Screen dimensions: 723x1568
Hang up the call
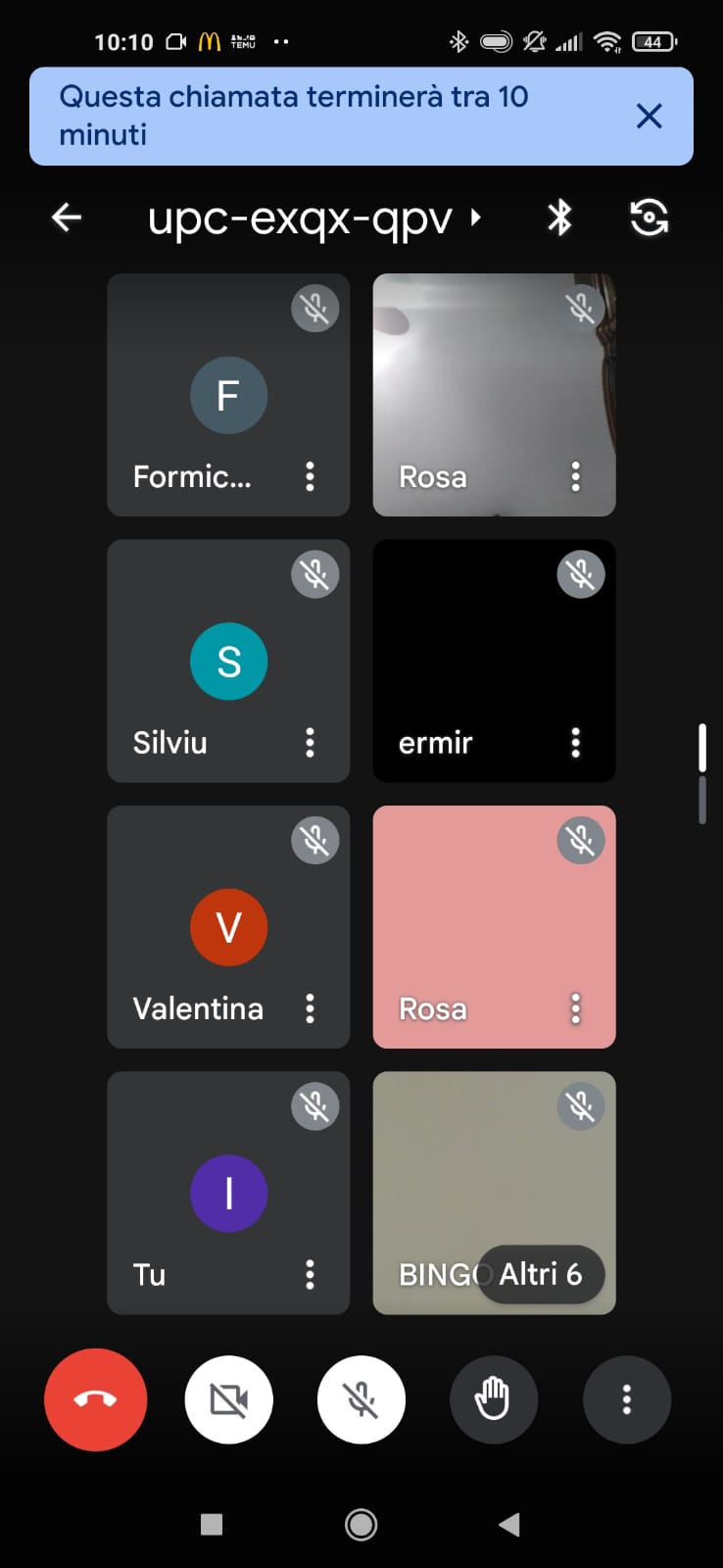tap(95, 1399)
